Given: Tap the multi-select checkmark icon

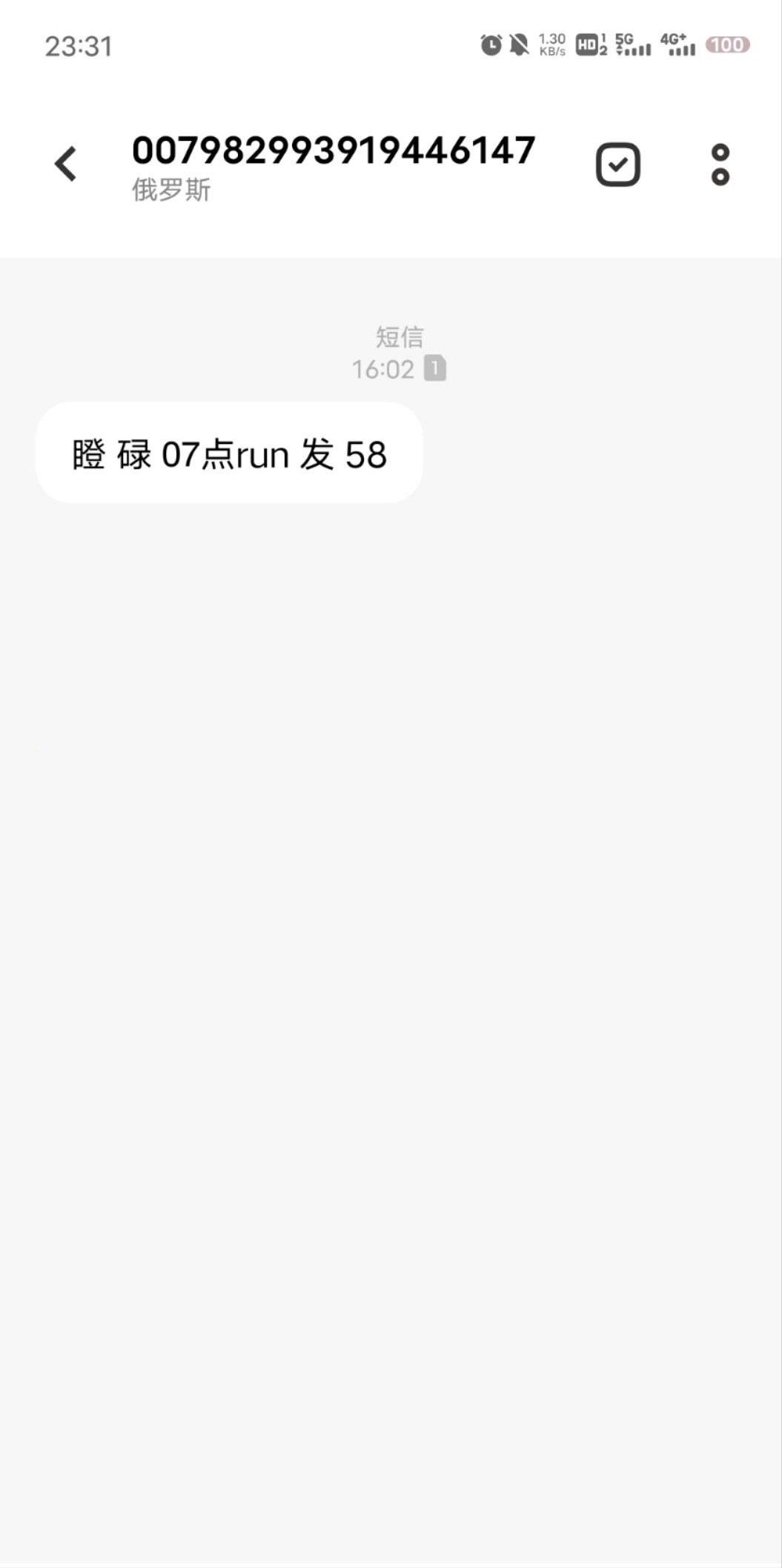Looking at the screenshot, I should [617, 165].
